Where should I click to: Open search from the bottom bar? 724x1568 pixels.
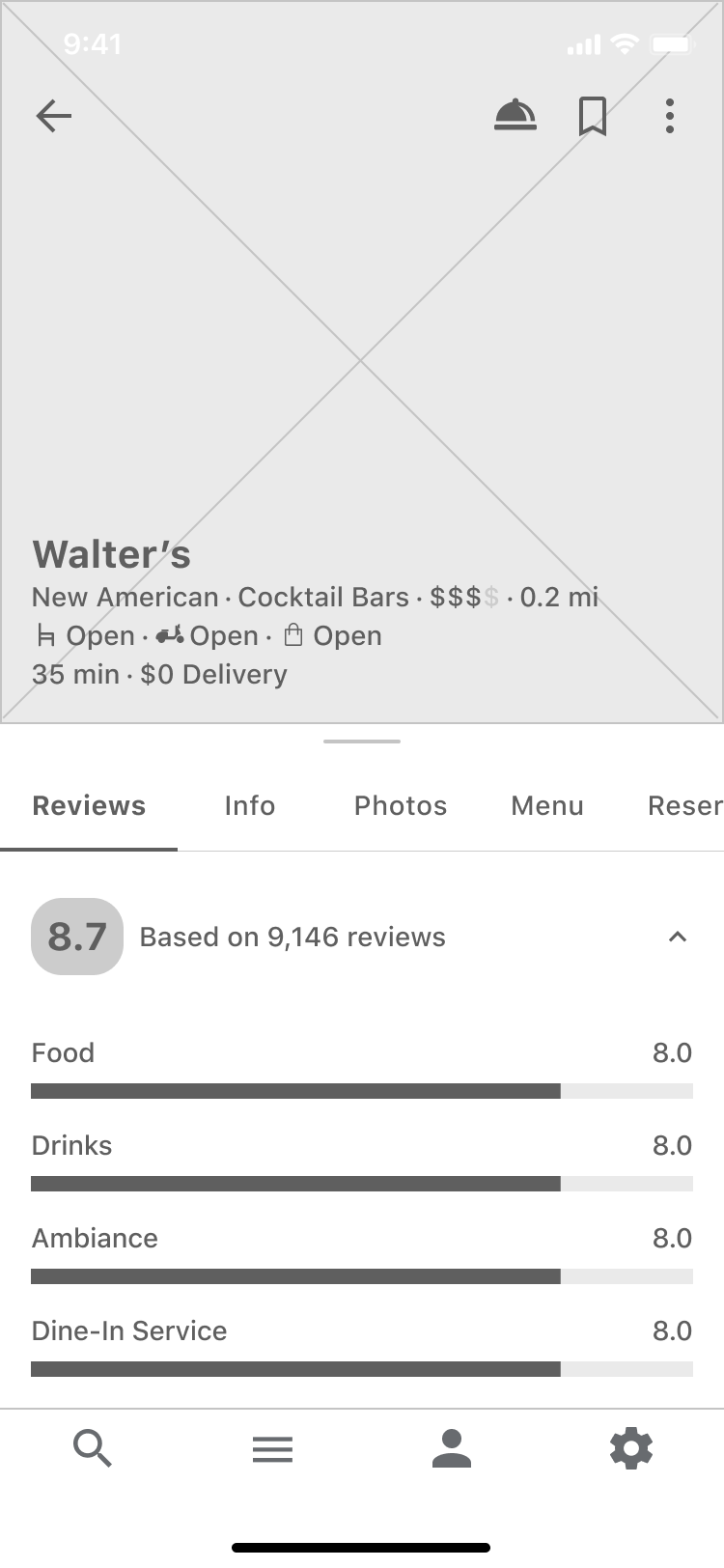(93, 1448)
